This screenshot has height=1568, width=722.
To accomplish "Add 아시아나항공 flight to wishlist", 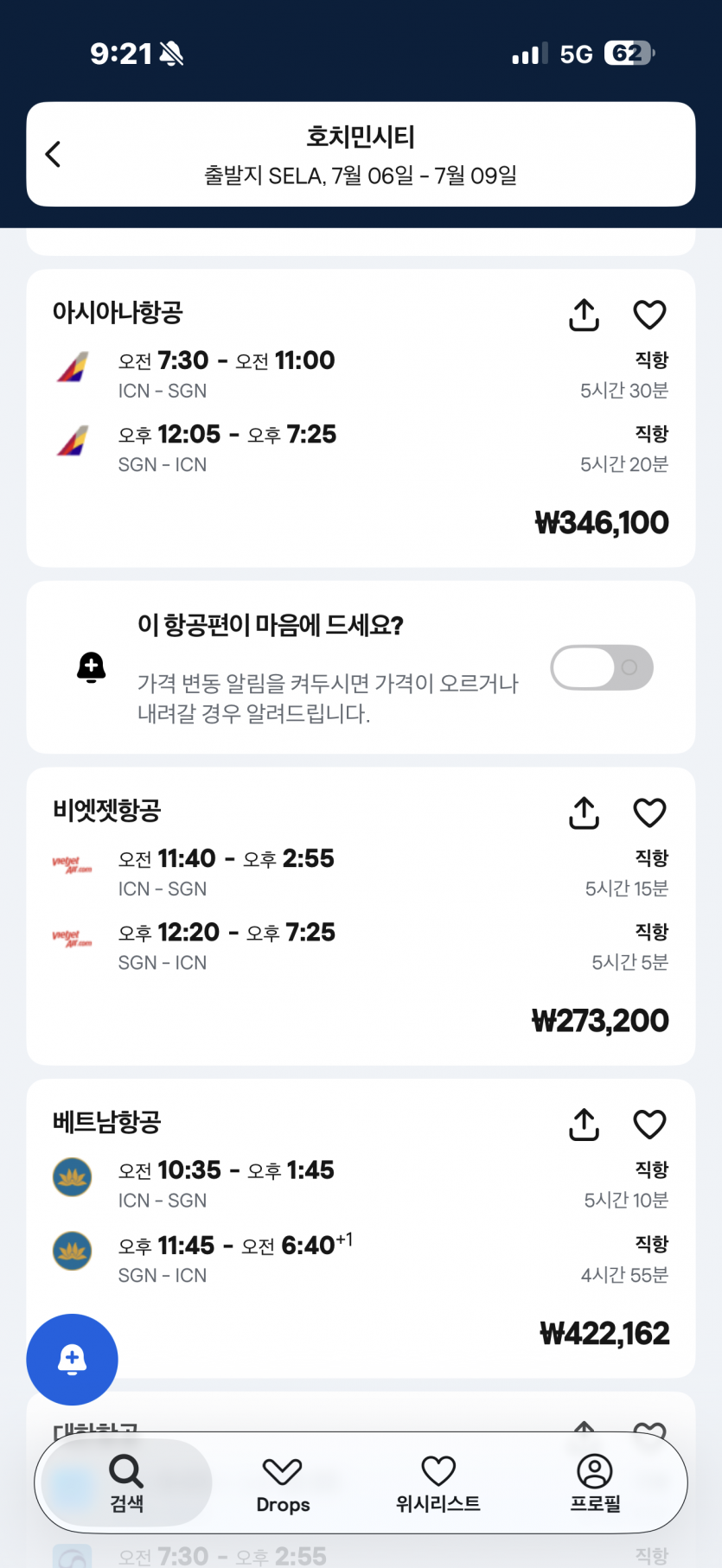I will (x=649, y=316).
